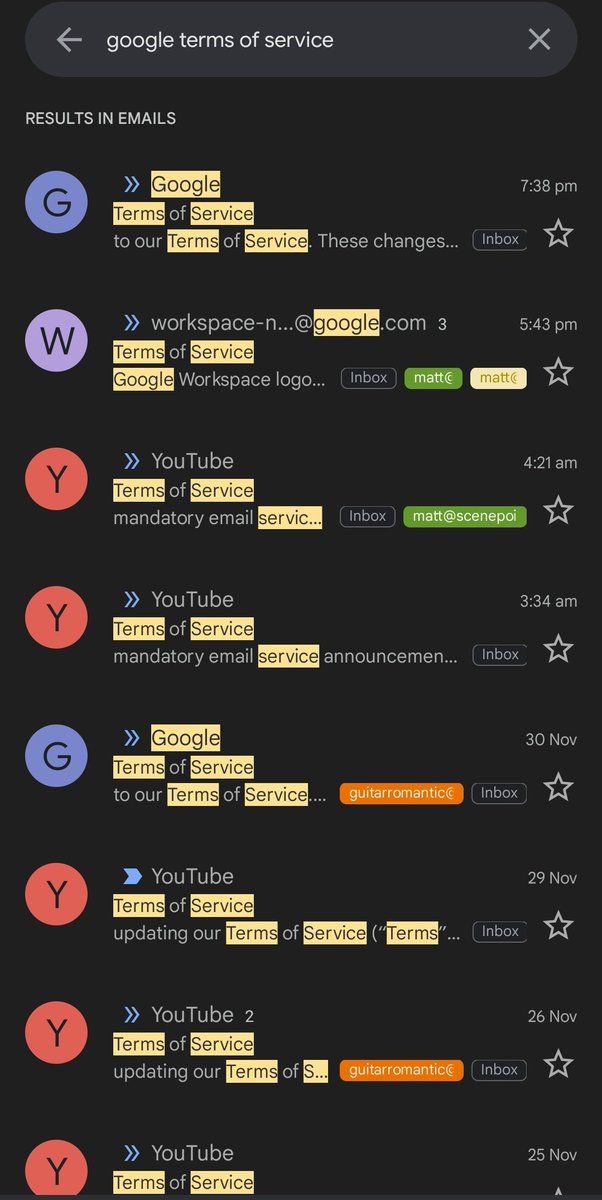The image size is (602, 1200).
Task: Clear the search query text
Action: [x=539, y=40]
